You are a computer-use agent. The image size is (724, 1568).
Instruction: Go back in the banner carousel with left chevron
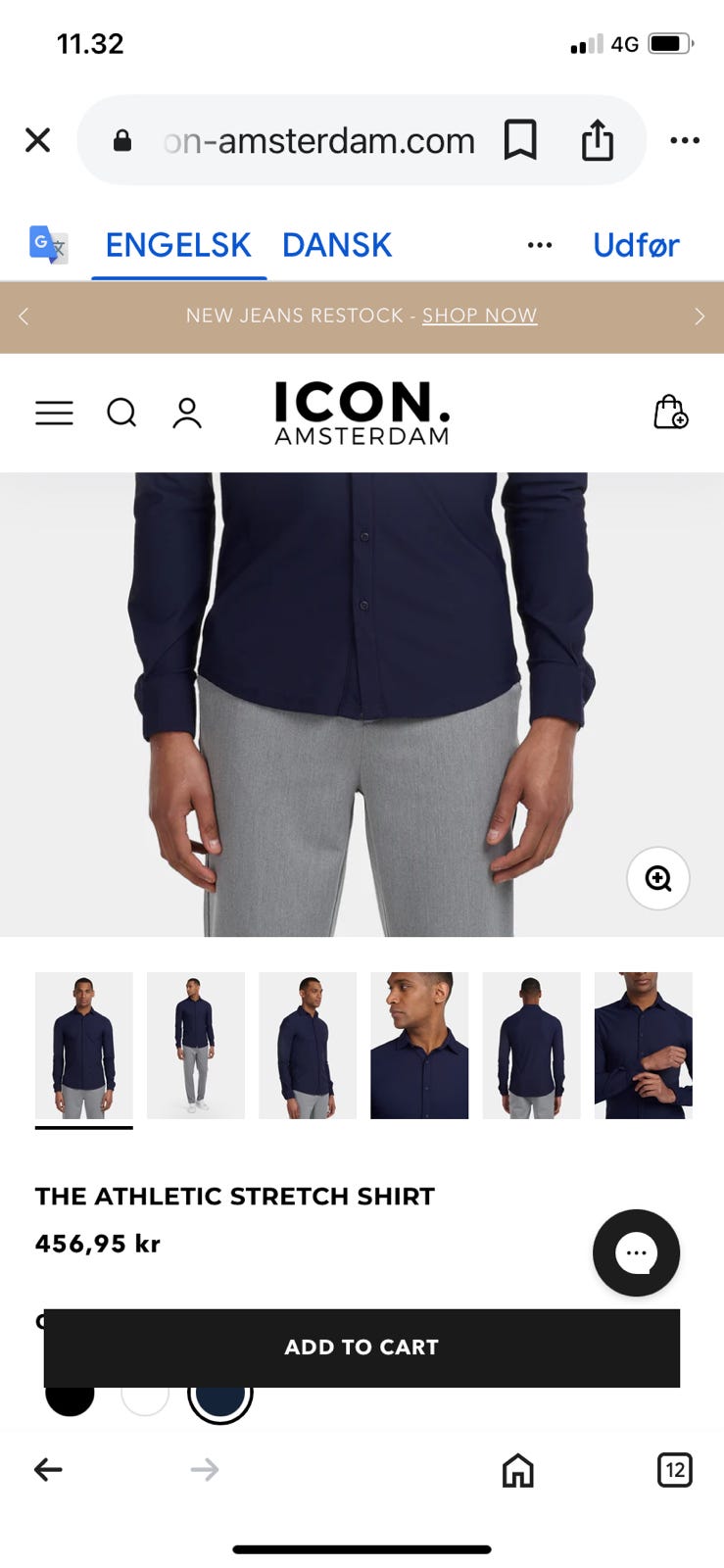click(24, 316)
